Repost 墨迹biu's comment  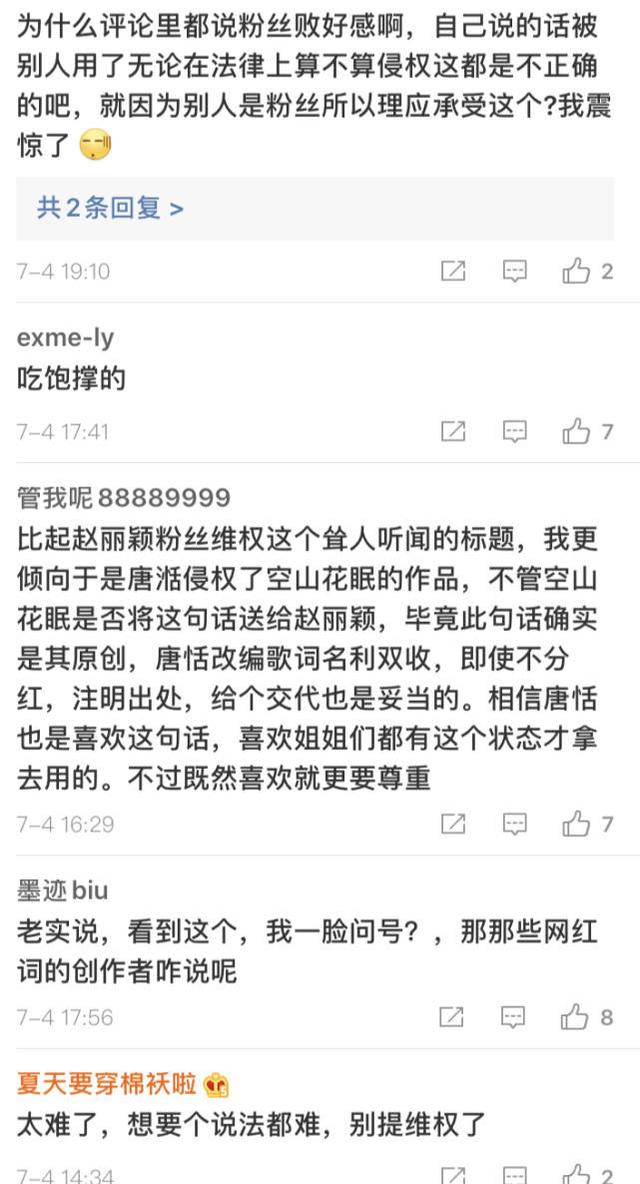[451, 1017]
